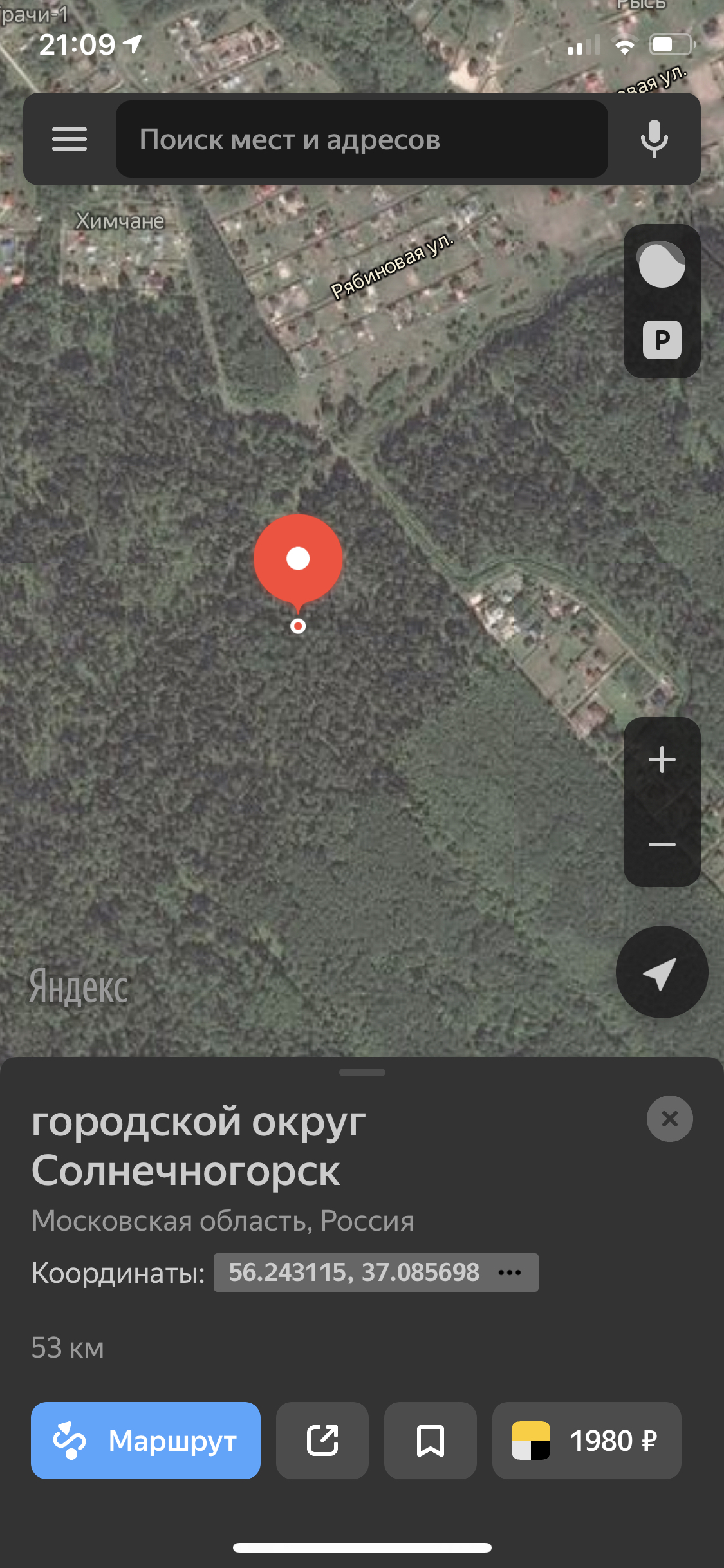Tap the red map pin
Image resolution: width=724 pixels, height=1568 pixels.
298,559
